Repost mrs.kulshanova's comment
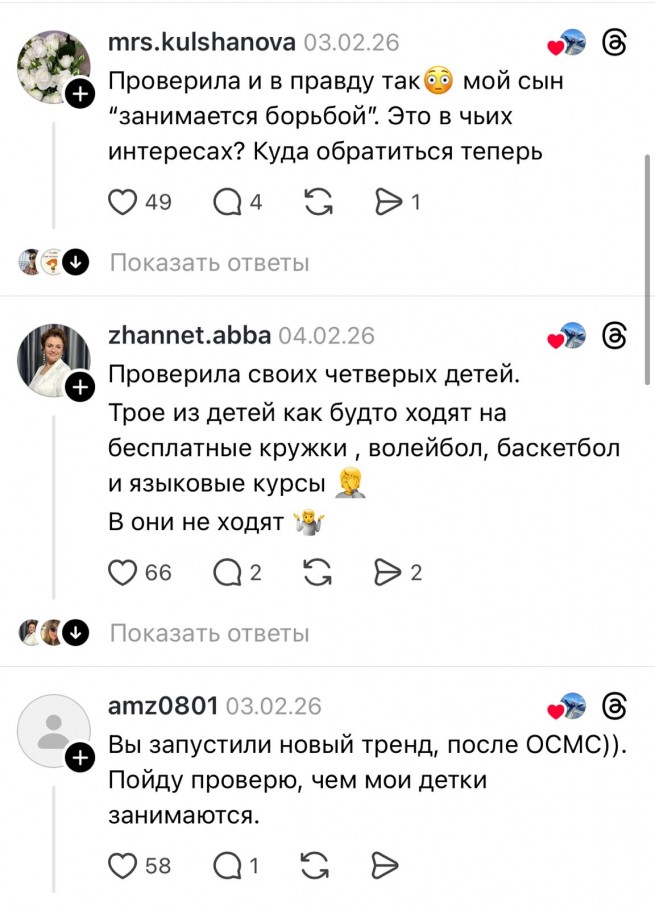Screen dimensions: 655x910 pyautogui.click(x=317, y=203)
